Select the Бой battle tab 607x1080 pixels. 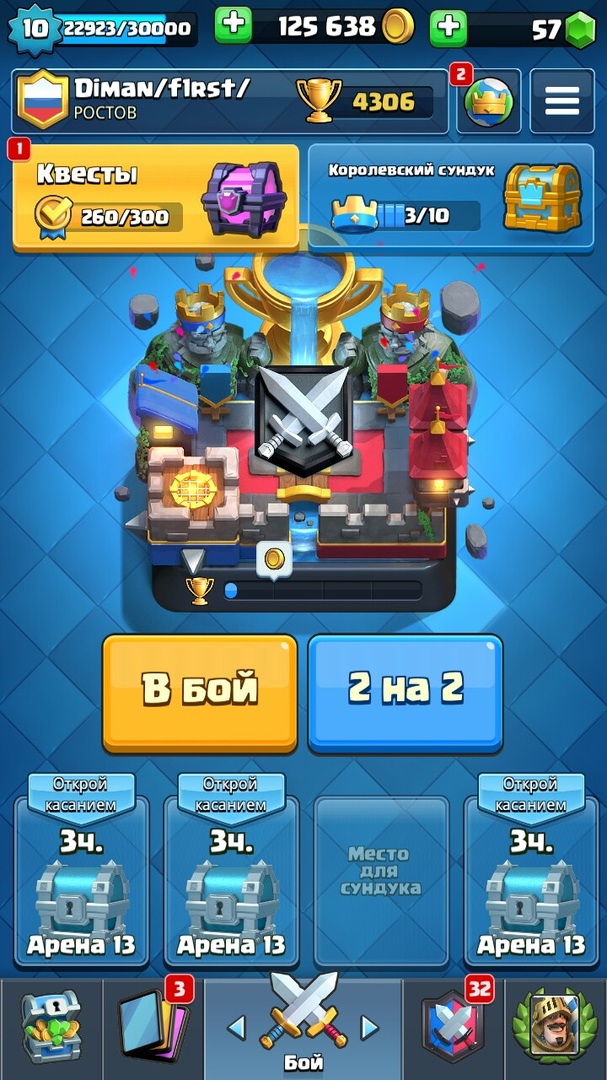point(303,1026)
